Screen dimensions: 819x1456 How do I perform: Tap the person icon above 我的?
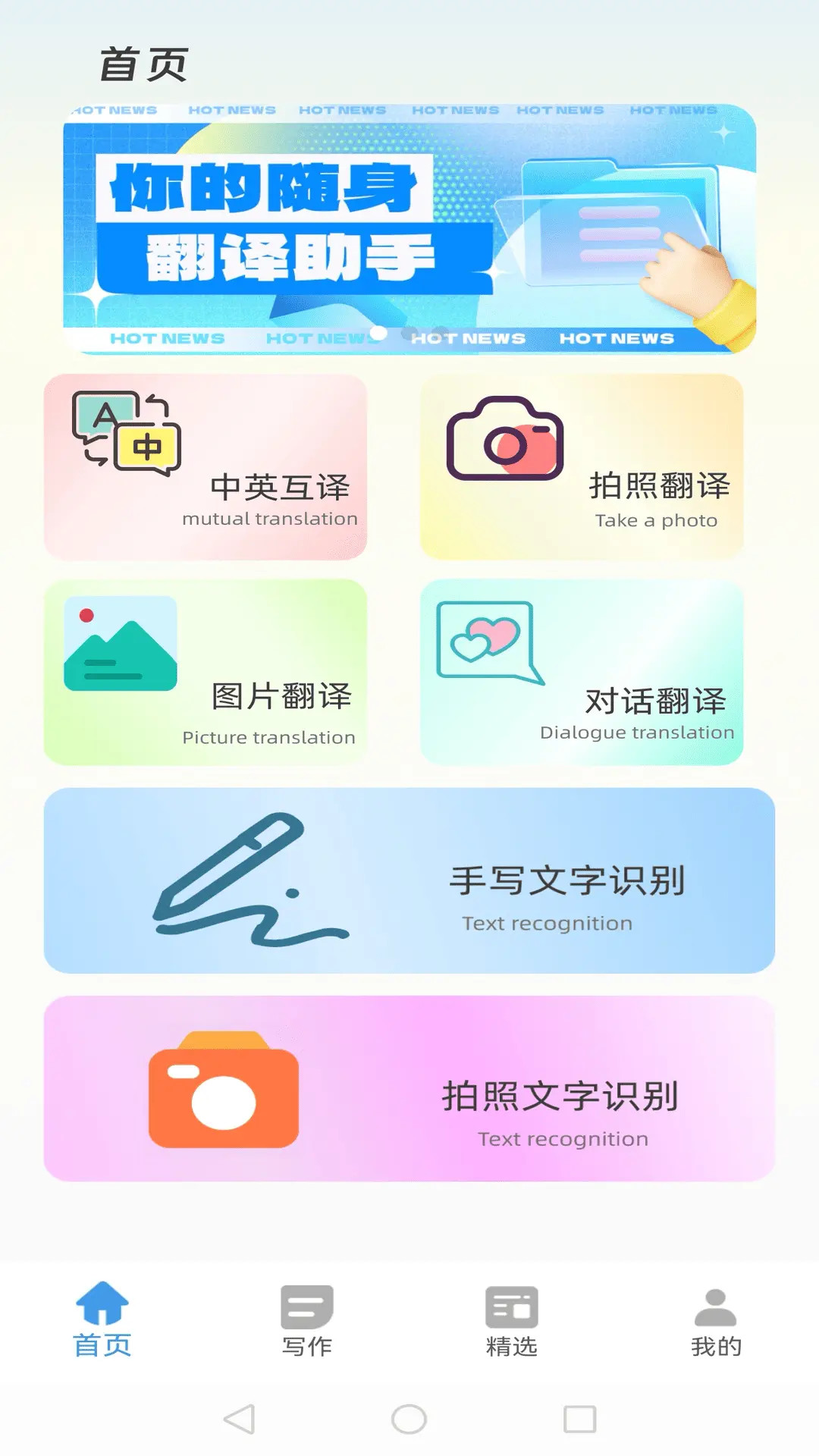click(716, 1304)
